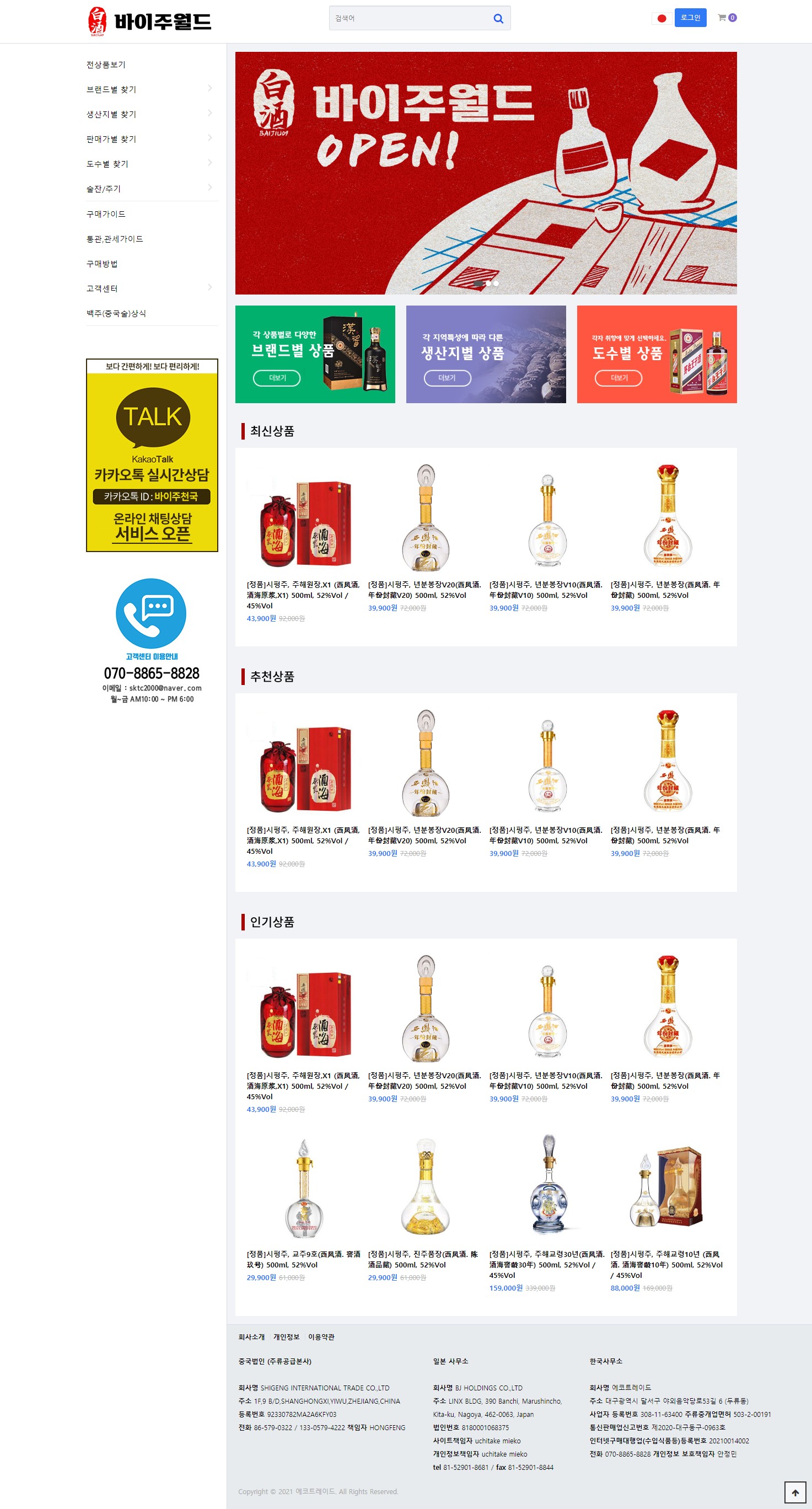
Task: Open the 회사소개 footer link
Action: point(251,1337)
